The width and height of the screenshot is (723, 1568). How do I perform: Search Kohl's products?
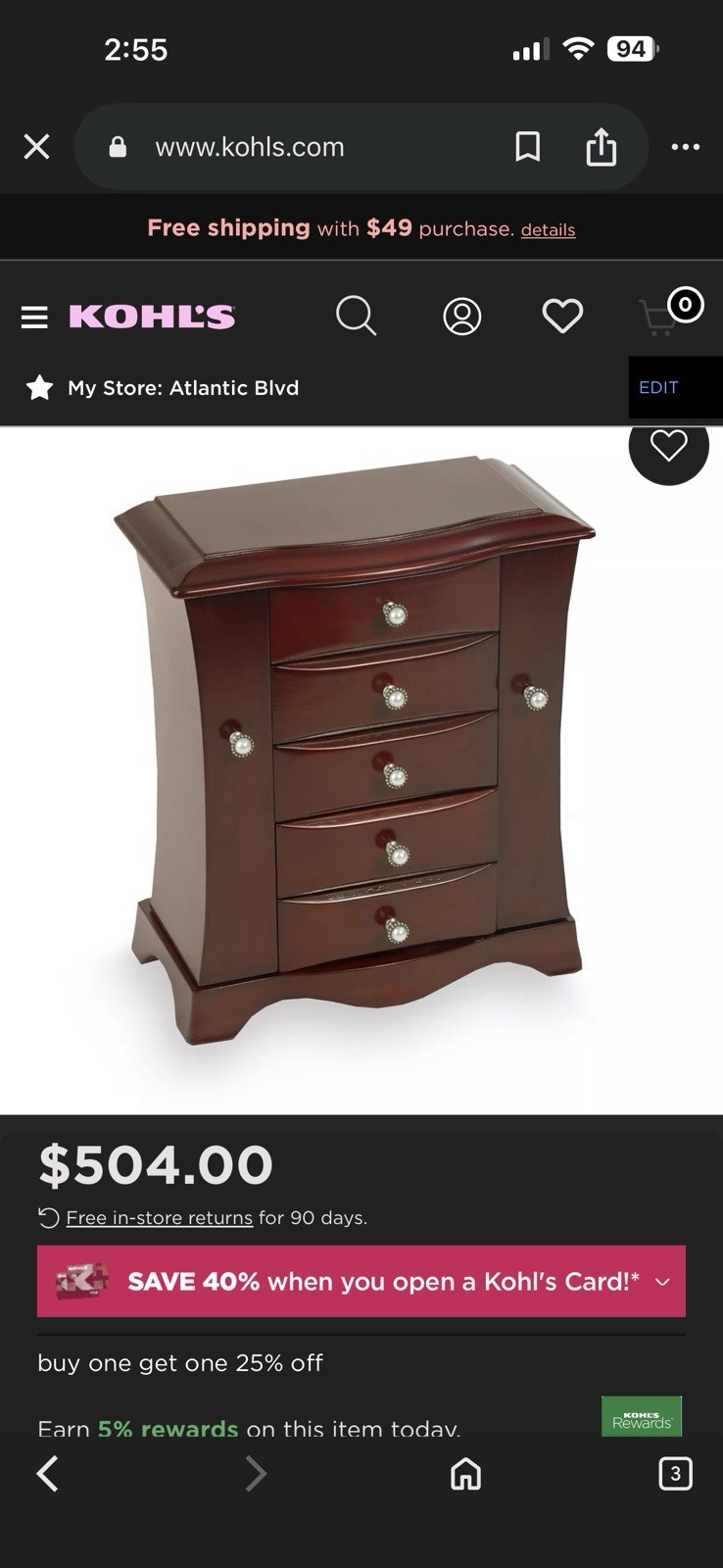[x=356, y=317]
